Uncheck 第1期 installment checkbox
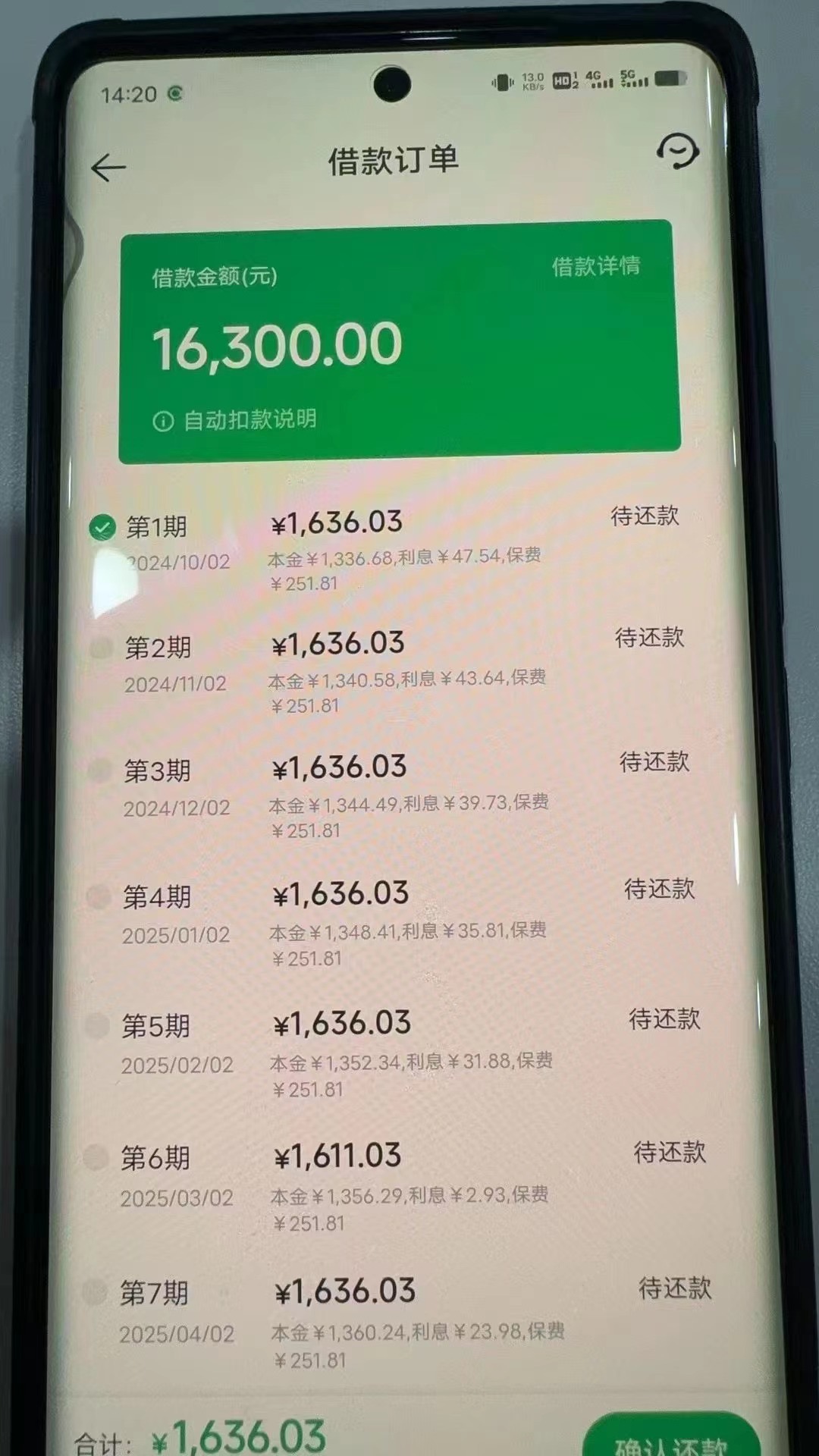Viewport: 819px width, 1456px height. tap(102, 526)
